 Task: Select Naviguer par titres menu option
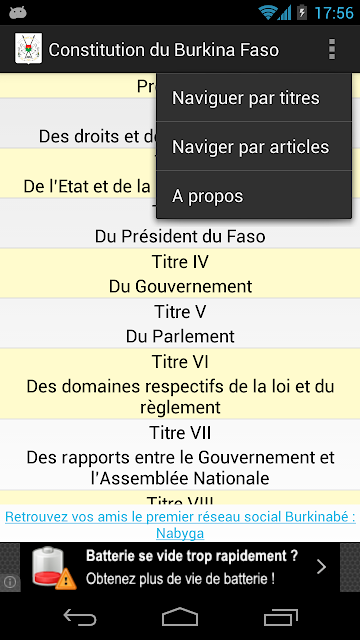coord(254,98)
